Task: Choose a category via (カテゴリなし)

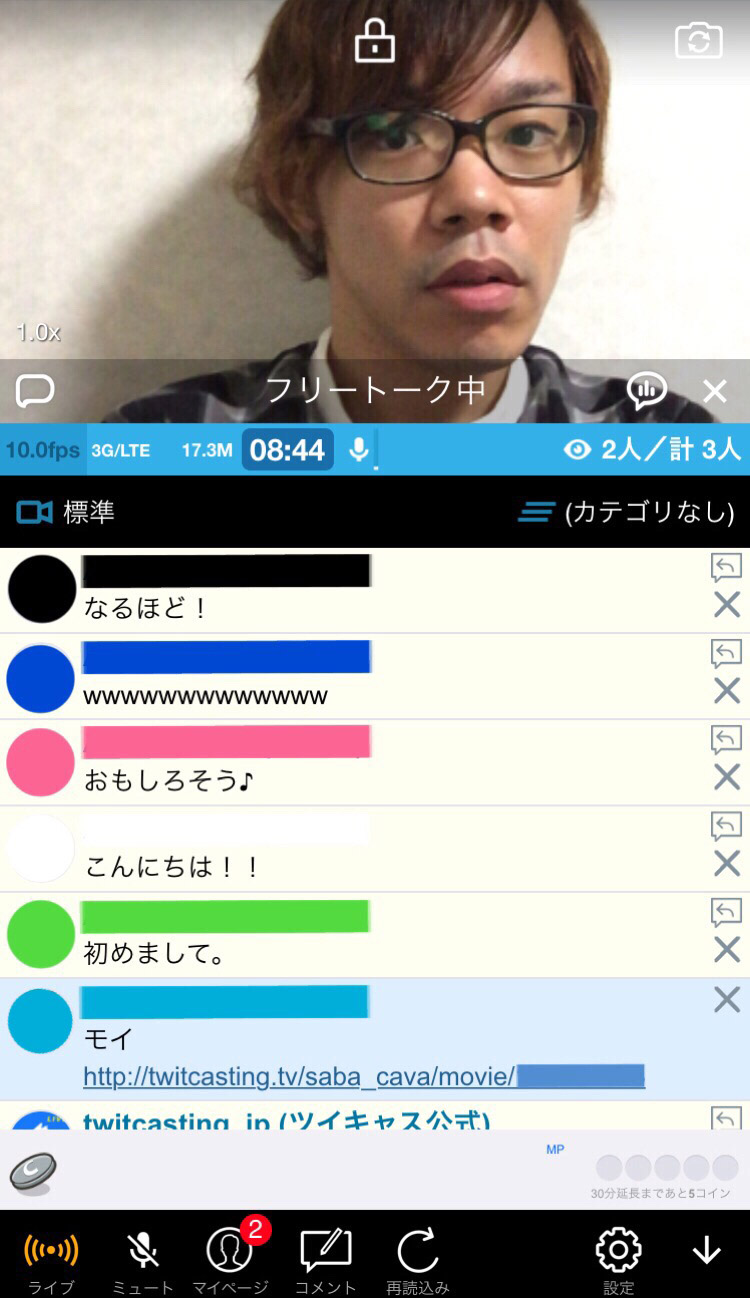Action: [627, 512]
